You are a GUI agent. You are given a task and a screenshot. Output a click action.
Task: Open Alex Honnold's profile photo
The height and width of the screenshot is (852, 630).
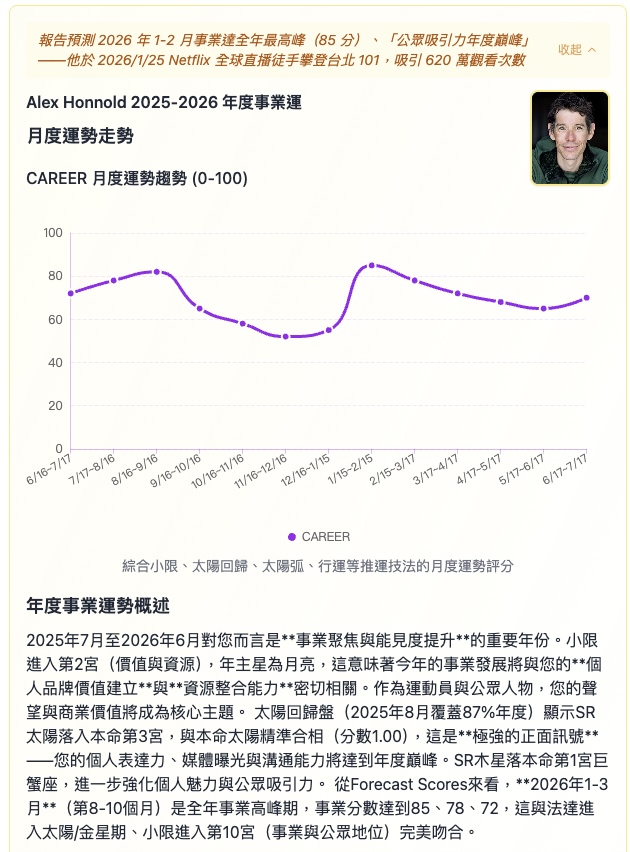[x=569, y=138]
